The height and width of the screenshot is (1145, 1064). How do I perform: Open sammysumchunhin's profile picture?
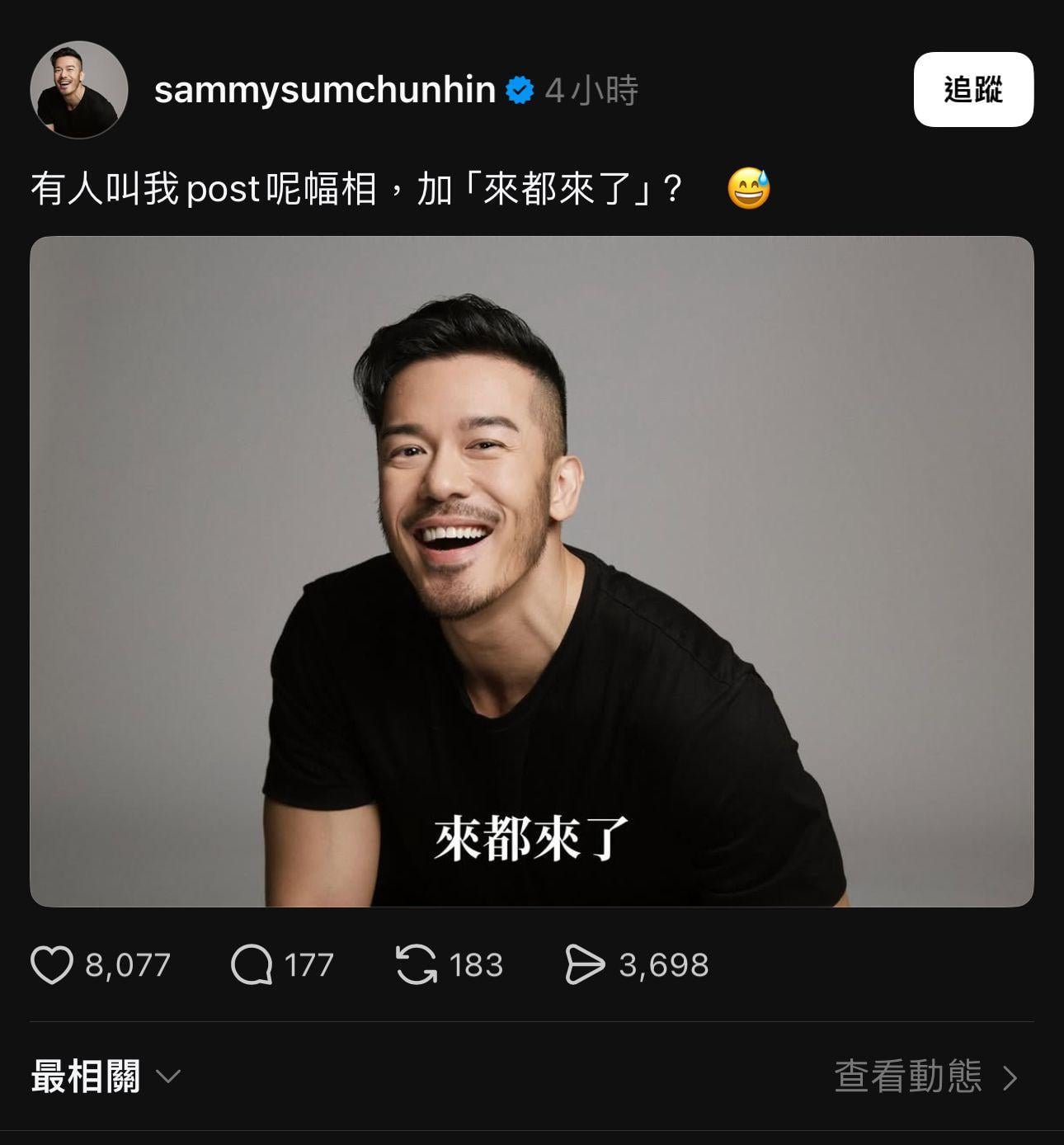78,90
